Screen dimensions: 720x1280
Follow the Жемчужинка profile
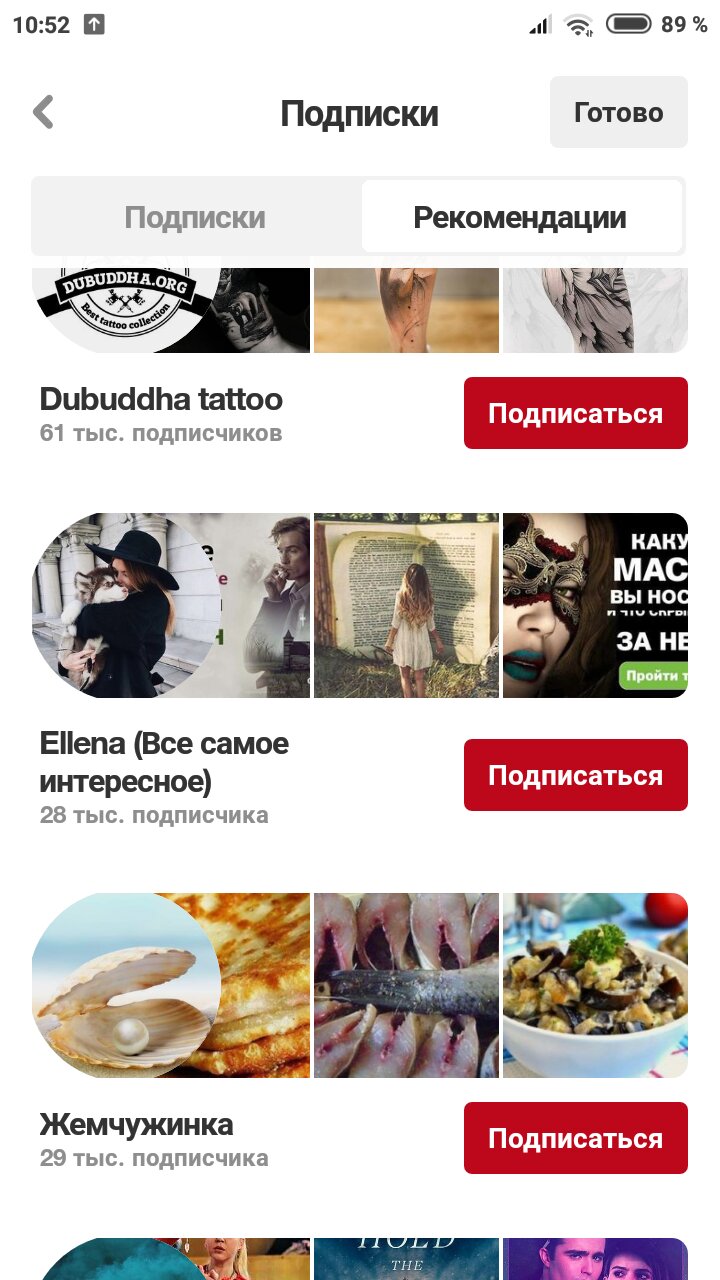click(575, 1138)
